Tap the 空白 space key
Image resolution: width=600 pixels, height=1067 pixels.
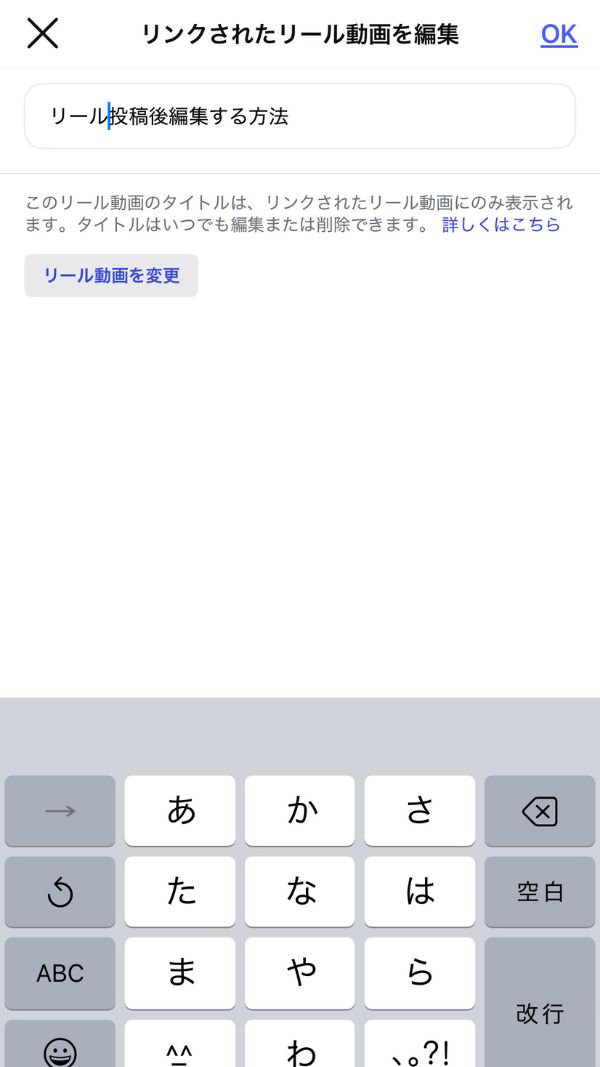click(x=539, y=892)
